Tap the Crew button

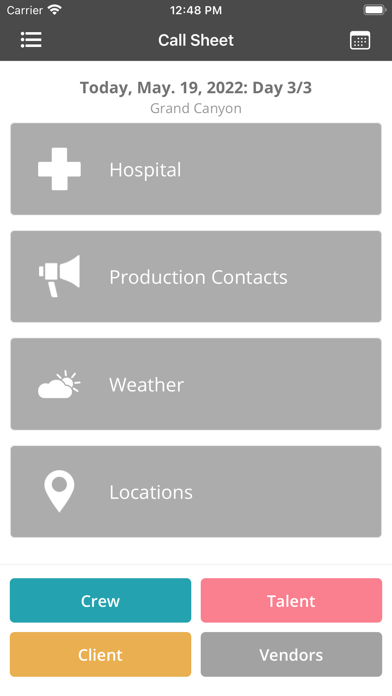point(100,600)
